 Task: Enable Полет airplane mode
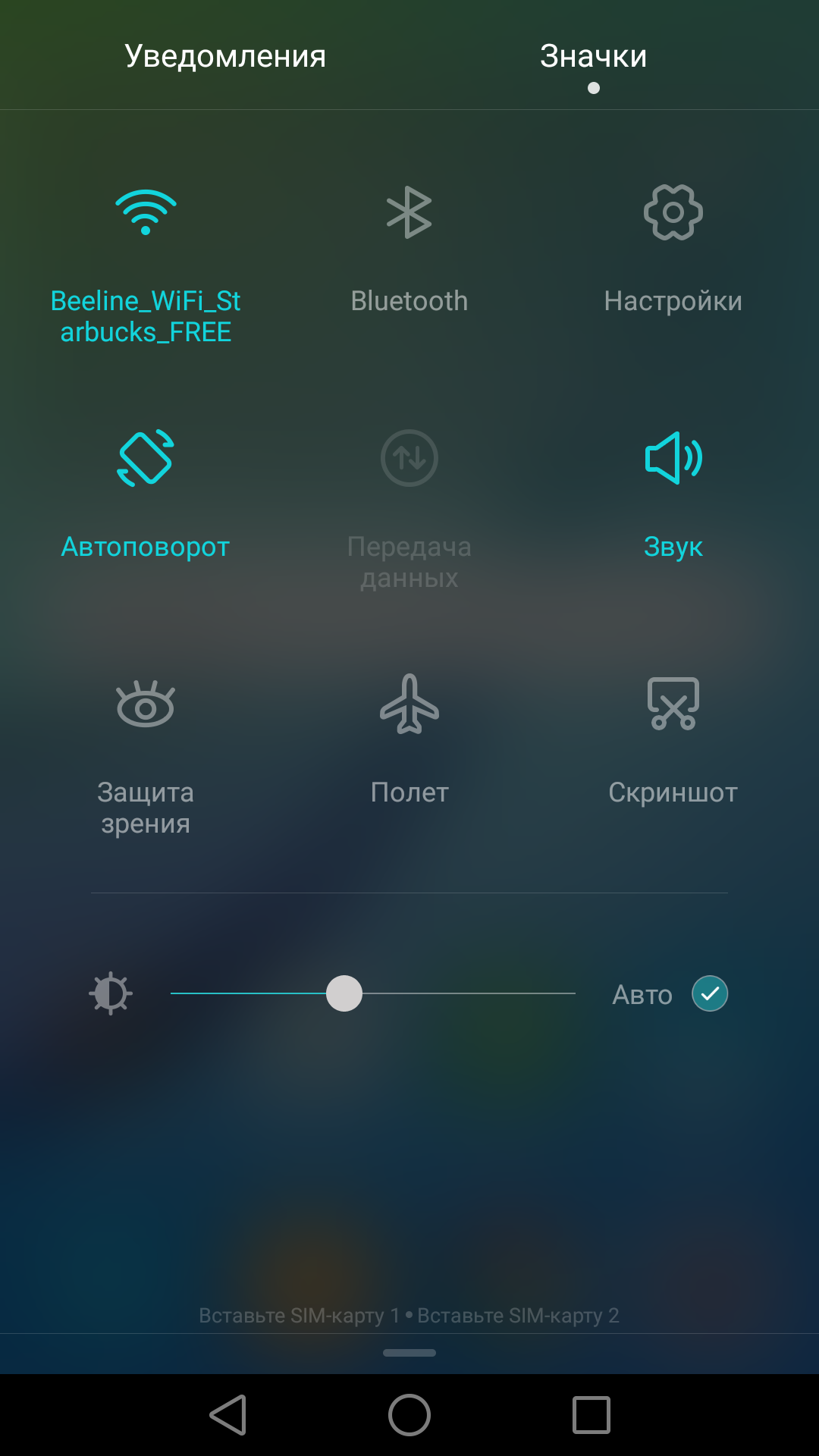[x=409, y=704]
